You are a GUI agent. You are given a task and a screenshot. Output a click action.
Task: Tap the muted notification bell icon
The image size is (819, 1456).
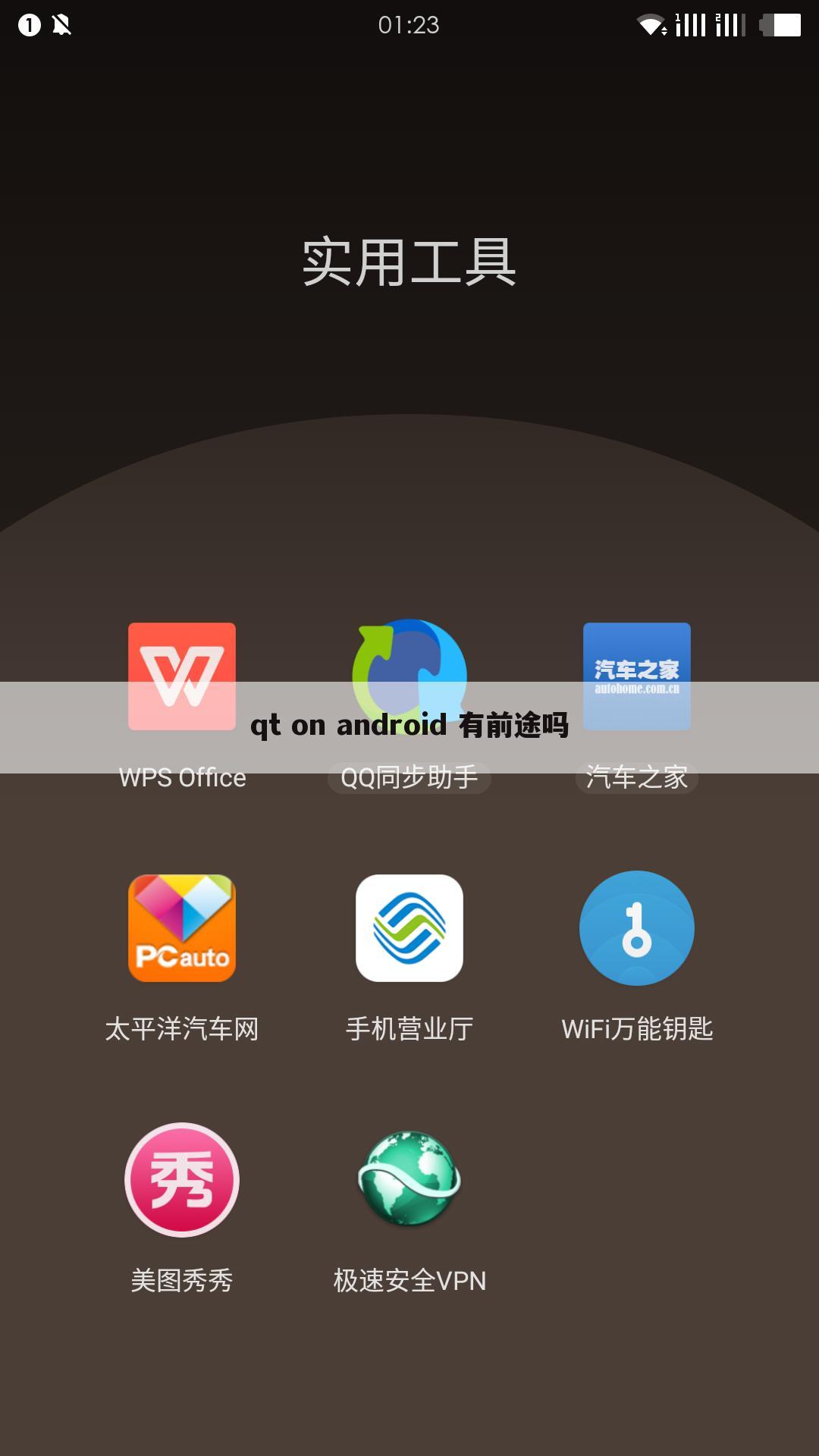coord(62,25)
